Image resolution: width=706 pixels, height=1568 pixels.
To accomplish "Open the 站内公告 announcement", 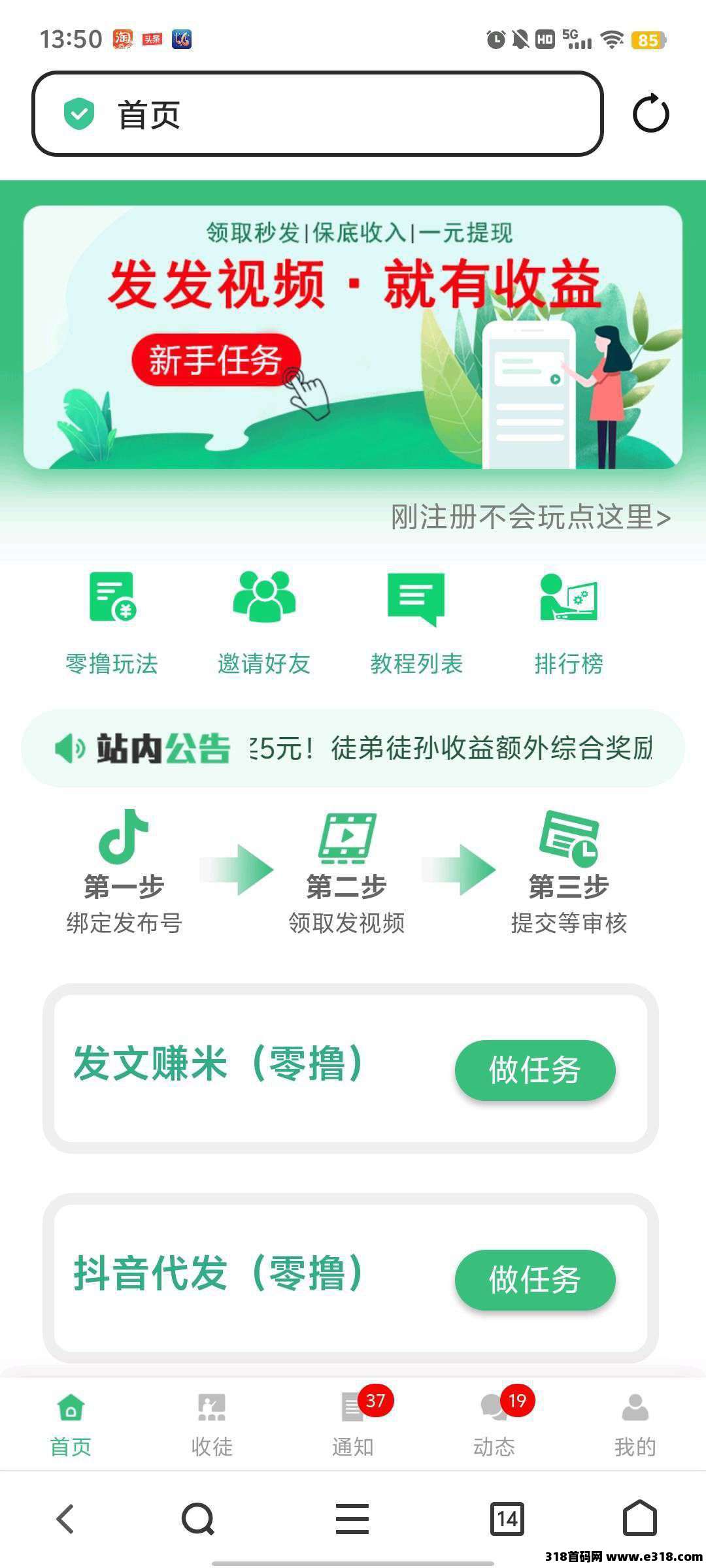I will coord(353,748).
